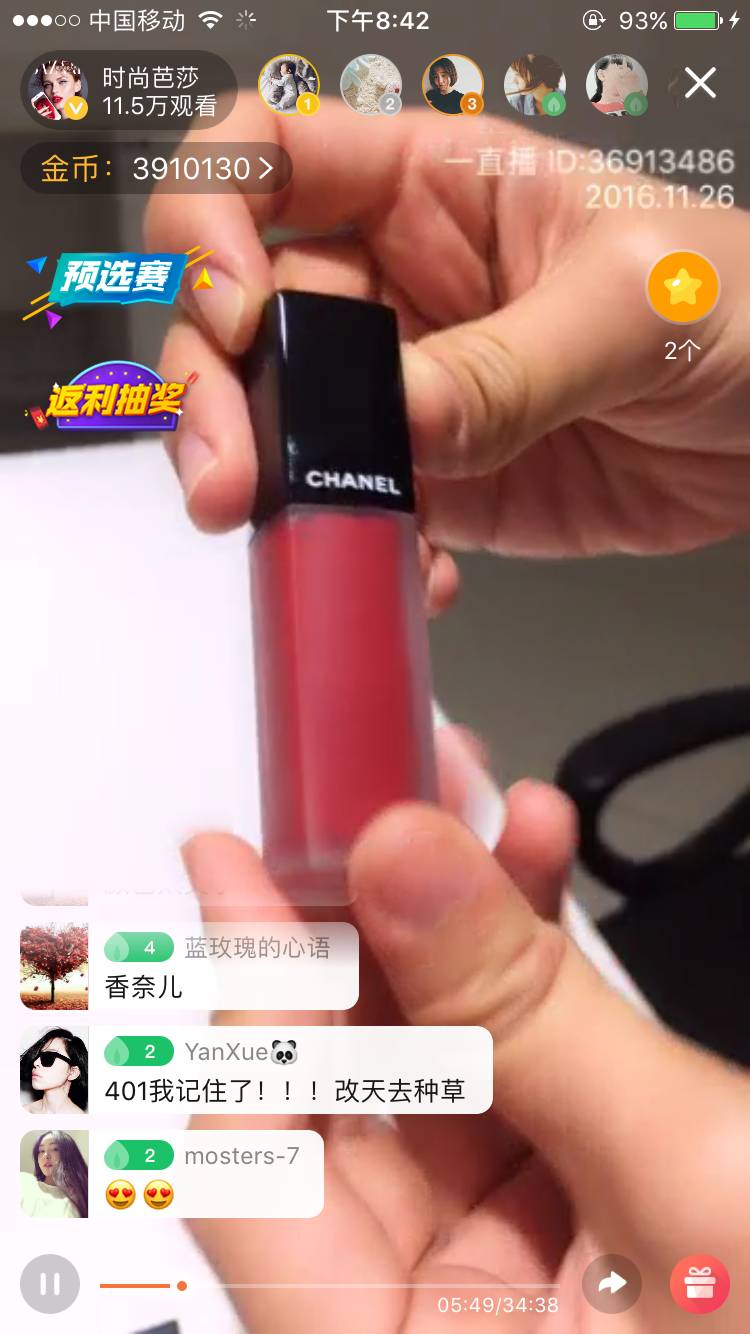Open YanXue commenter avatar

[54, 1070]
